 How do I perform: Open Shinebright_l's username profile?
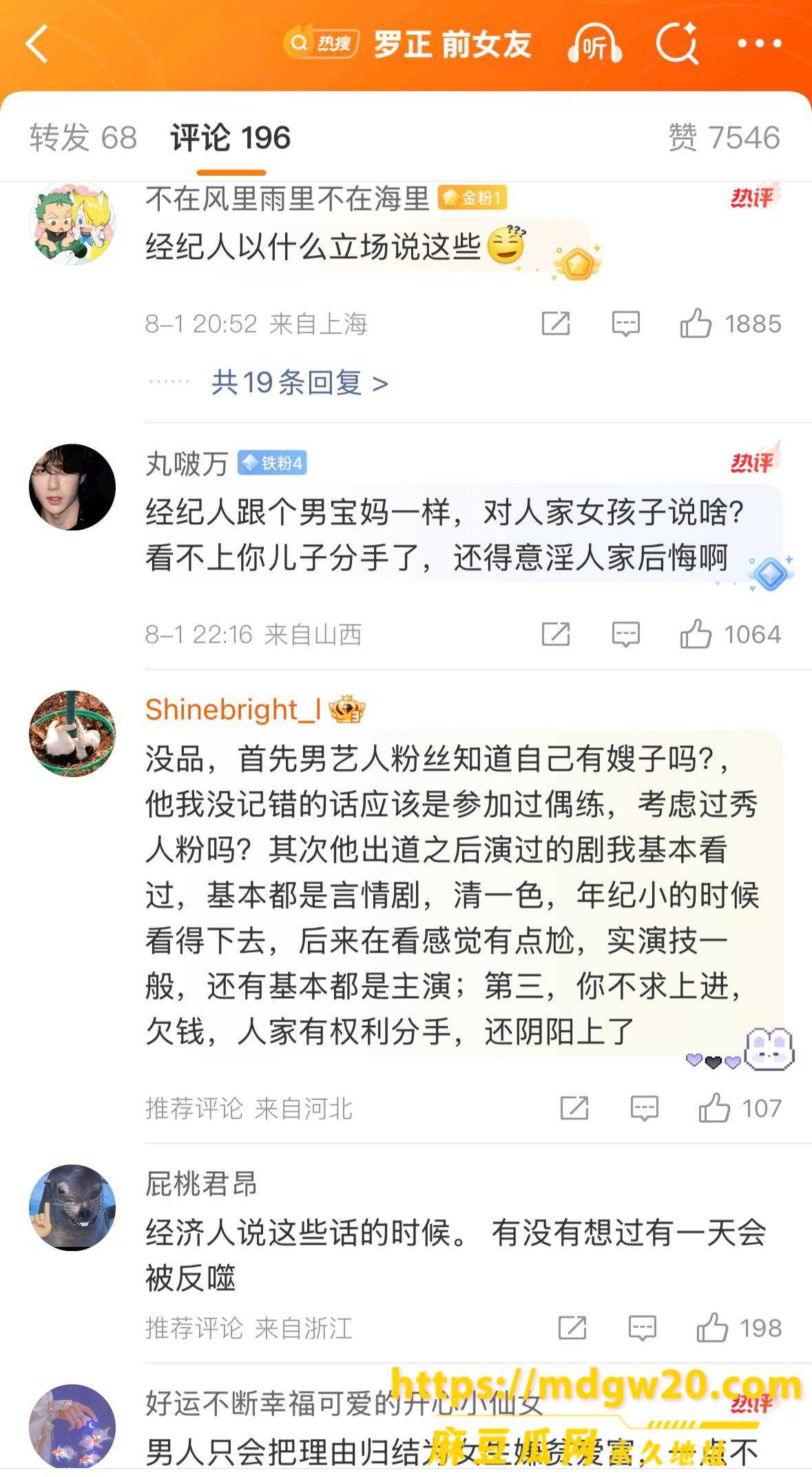(x=233, y=710)
